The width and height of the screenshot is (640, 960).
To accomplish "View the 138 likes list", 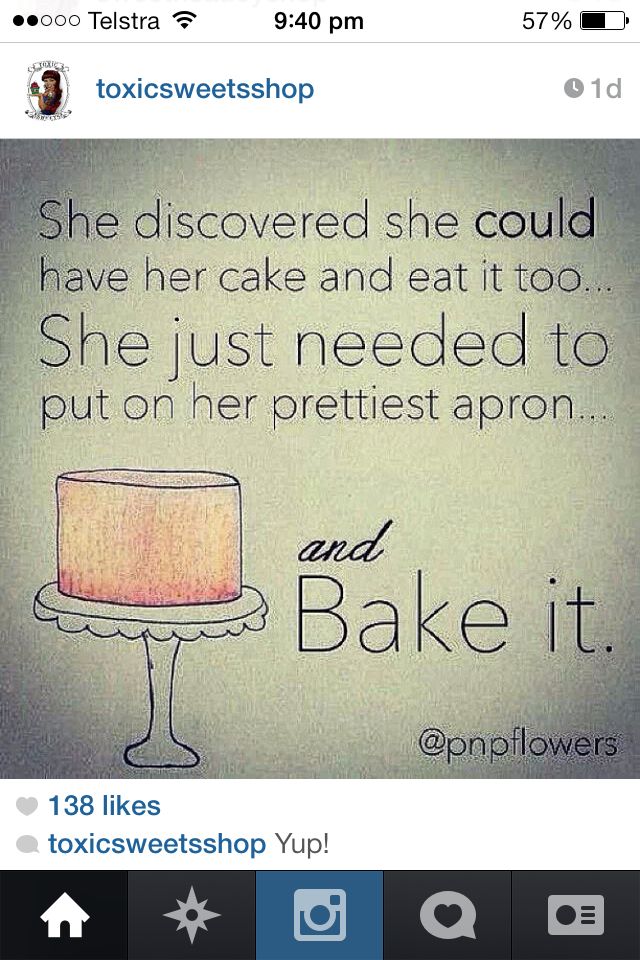I will (x=103, y=805).
